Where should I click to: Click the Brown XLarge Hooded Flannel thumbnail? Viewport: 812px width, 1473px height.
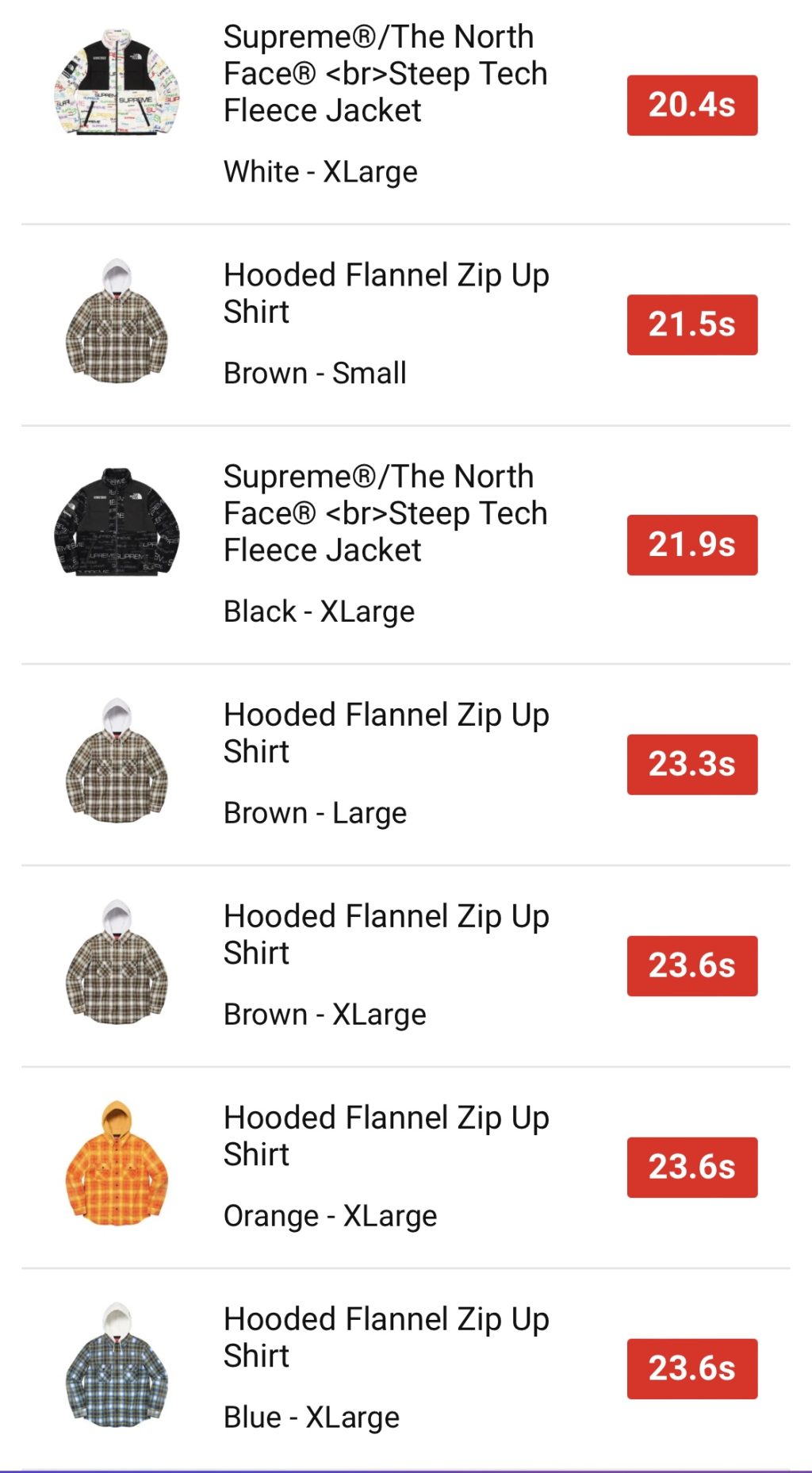tap(117, 964)
